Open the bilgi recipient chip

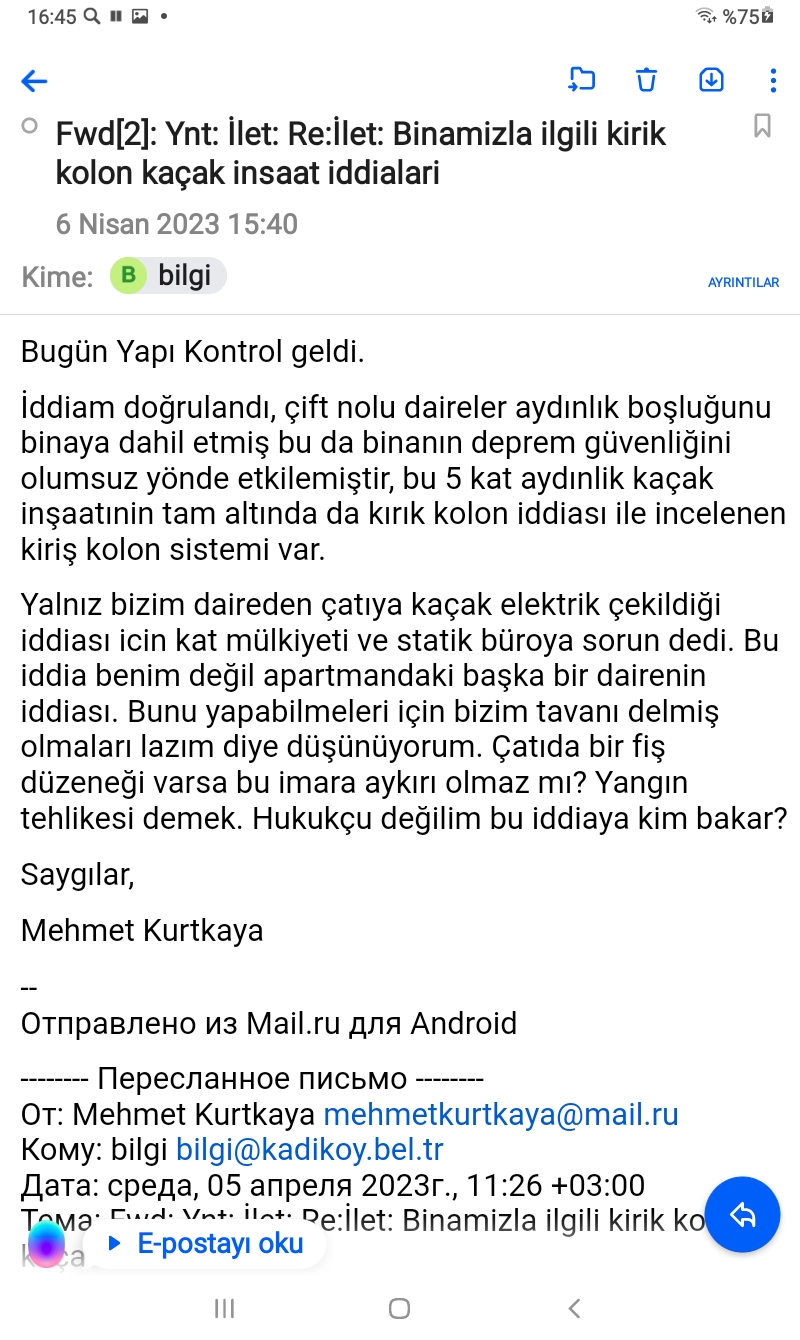coord(168,276)
